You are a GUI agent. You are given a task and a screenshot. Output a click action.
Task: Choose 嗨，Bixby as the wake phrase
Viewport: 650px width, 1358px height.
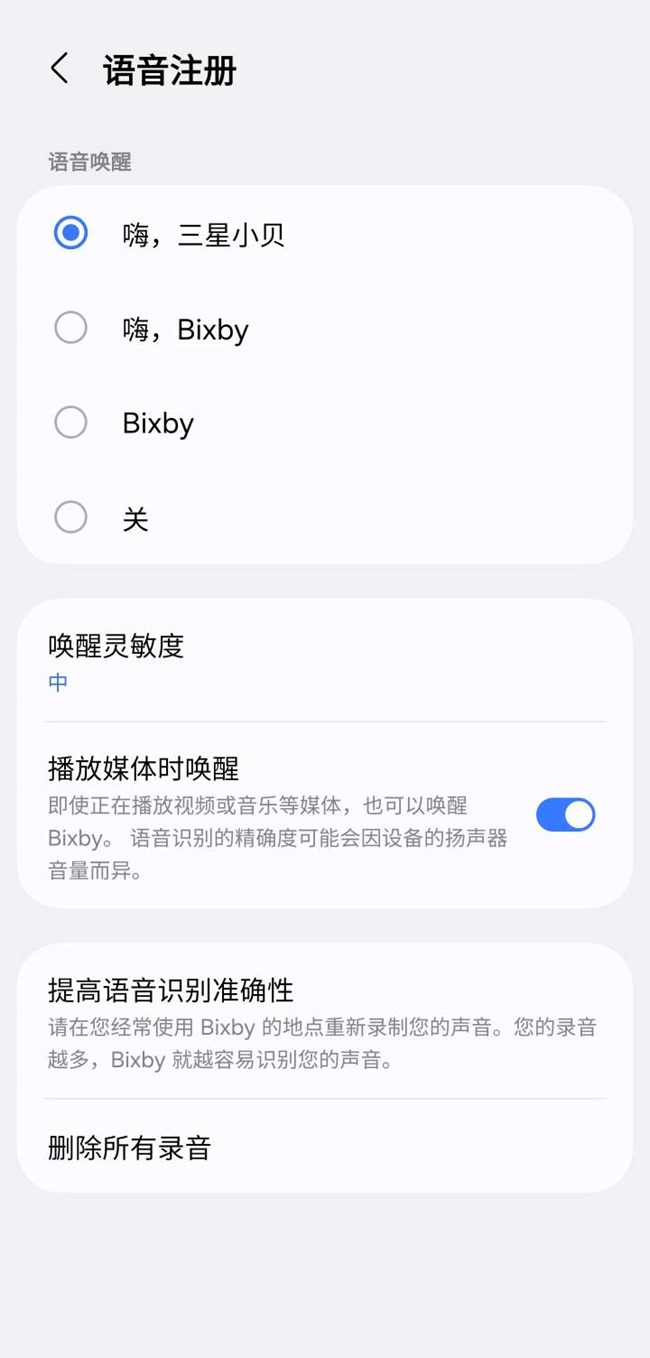point(71,328)
